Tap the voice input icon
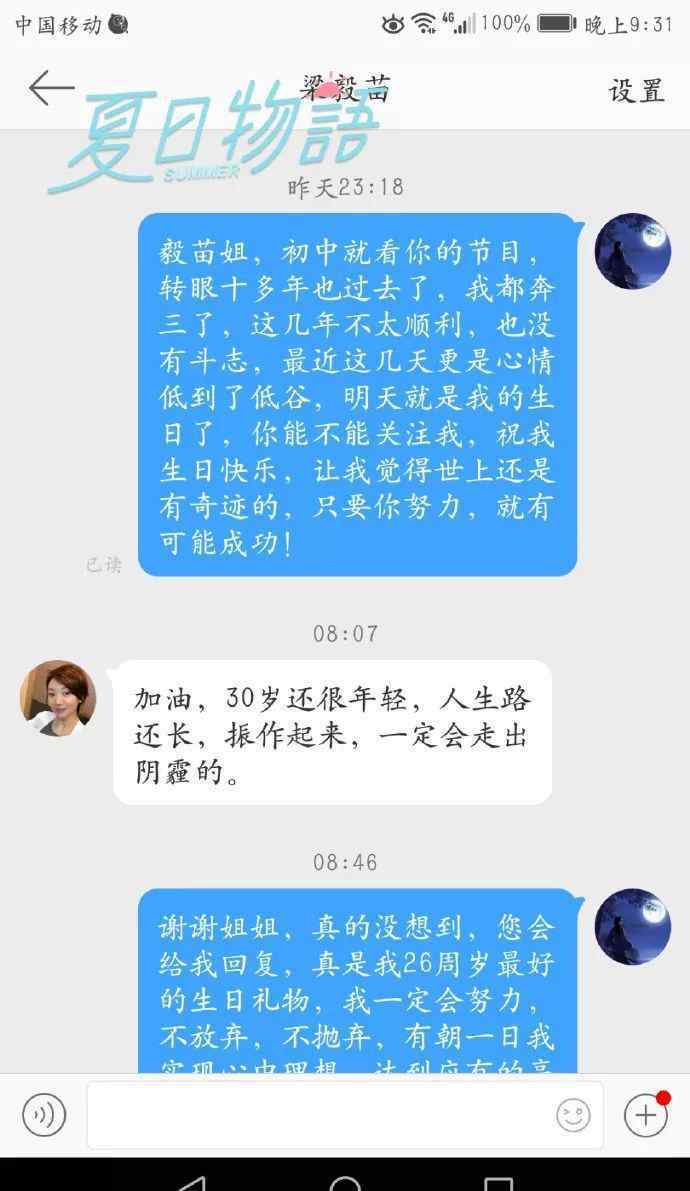Viewport: 690px width, 1191px height. click(x=44, y=1114)
